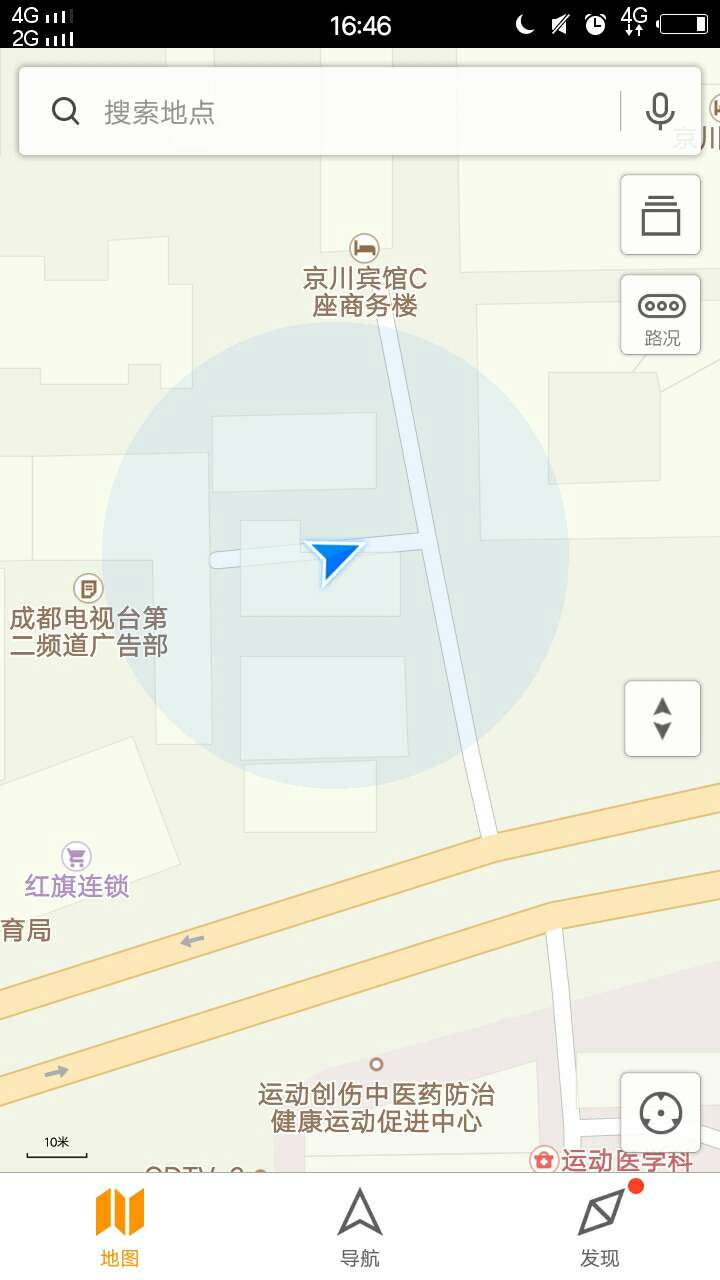Switch to the 地图 tab
The height and width of the screenshot is (1280, 720).
pyautogui.click(x=120, y=1226)
